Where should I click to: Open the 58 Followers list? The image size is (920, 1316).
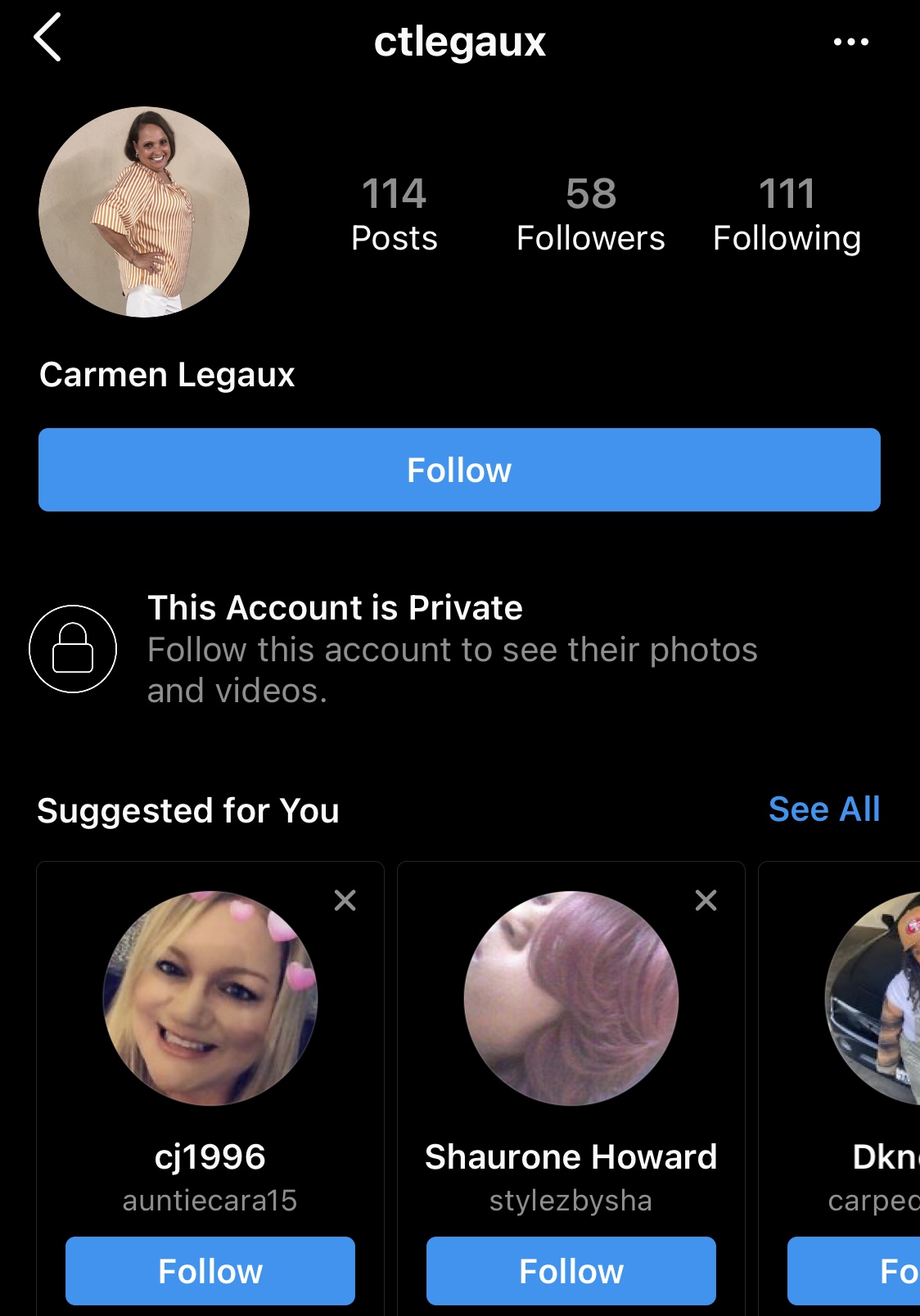[x=592, y=214]
